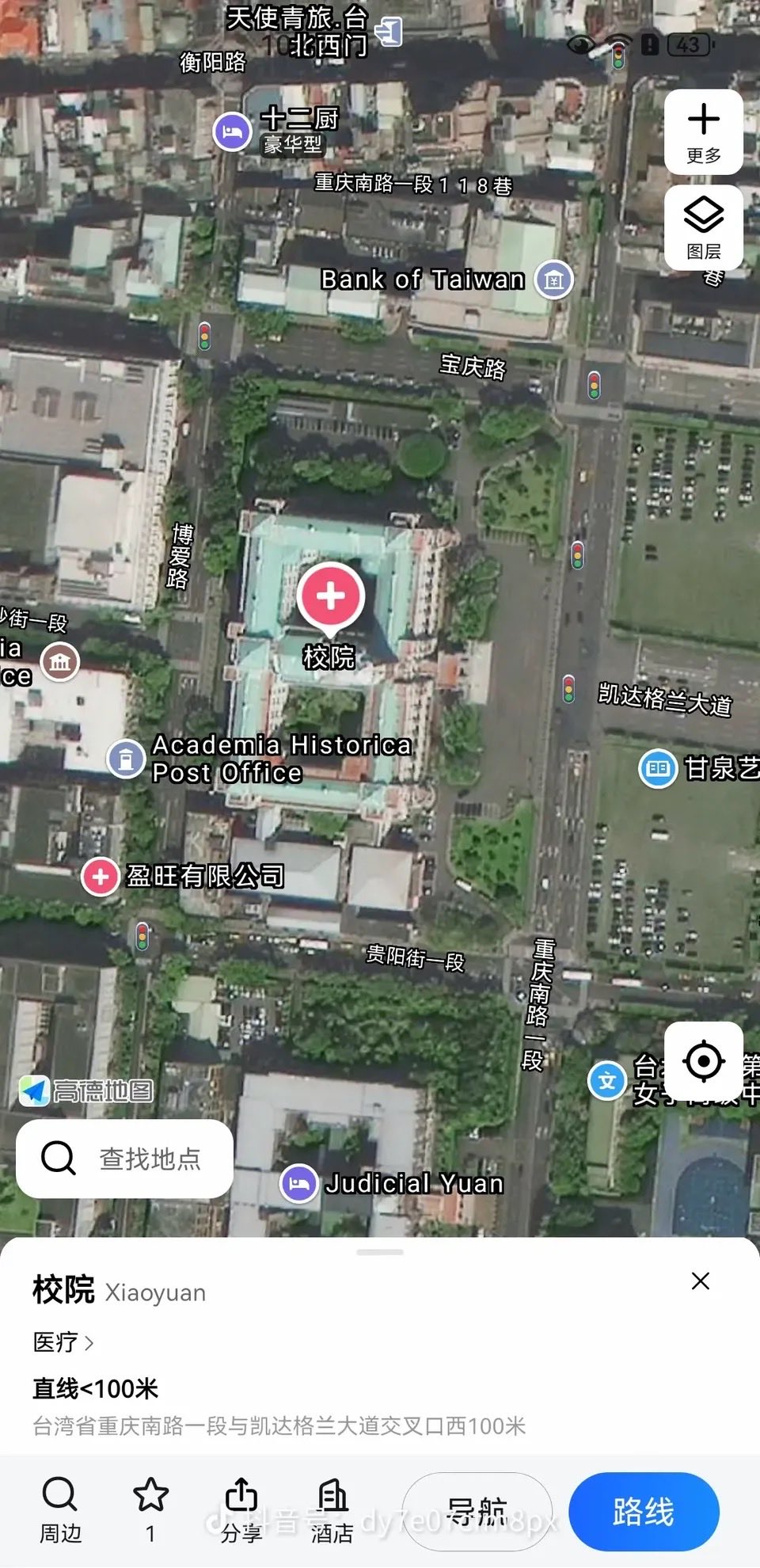Start 导航 navigation to 校院
This screenshot has height=1568, width=760.
[x=477, y=1511]
